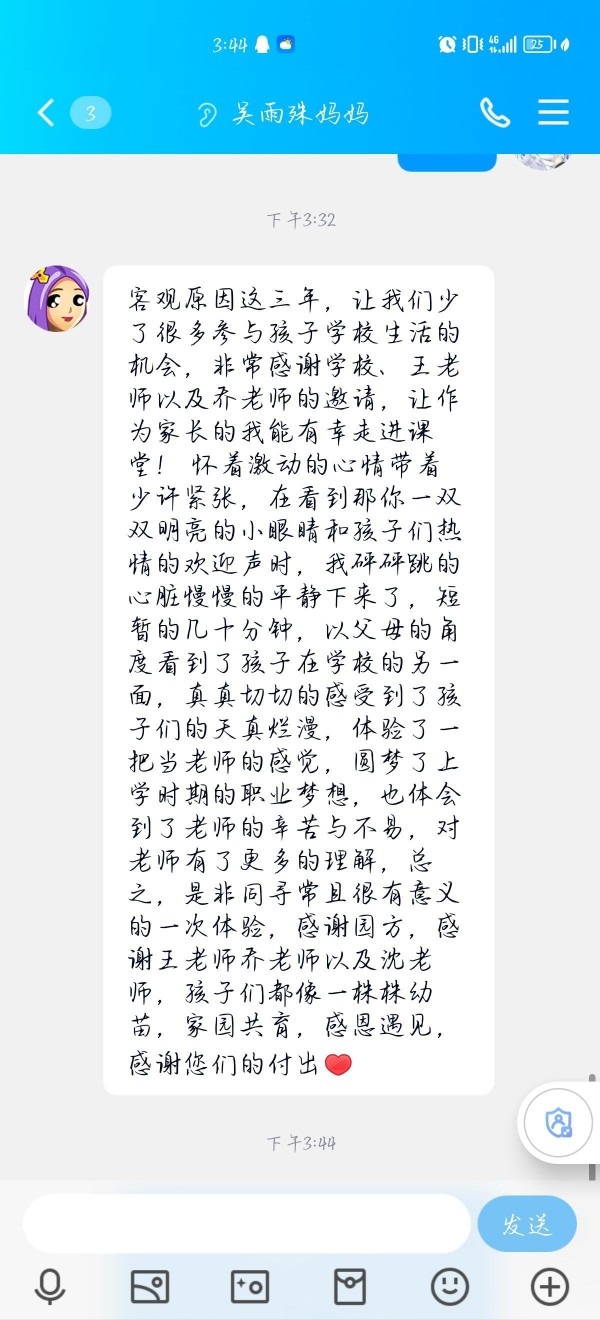Screen dimensions: 600x1320
Task: Tap the floating shield shortcut button
Action: [558, 1122]
